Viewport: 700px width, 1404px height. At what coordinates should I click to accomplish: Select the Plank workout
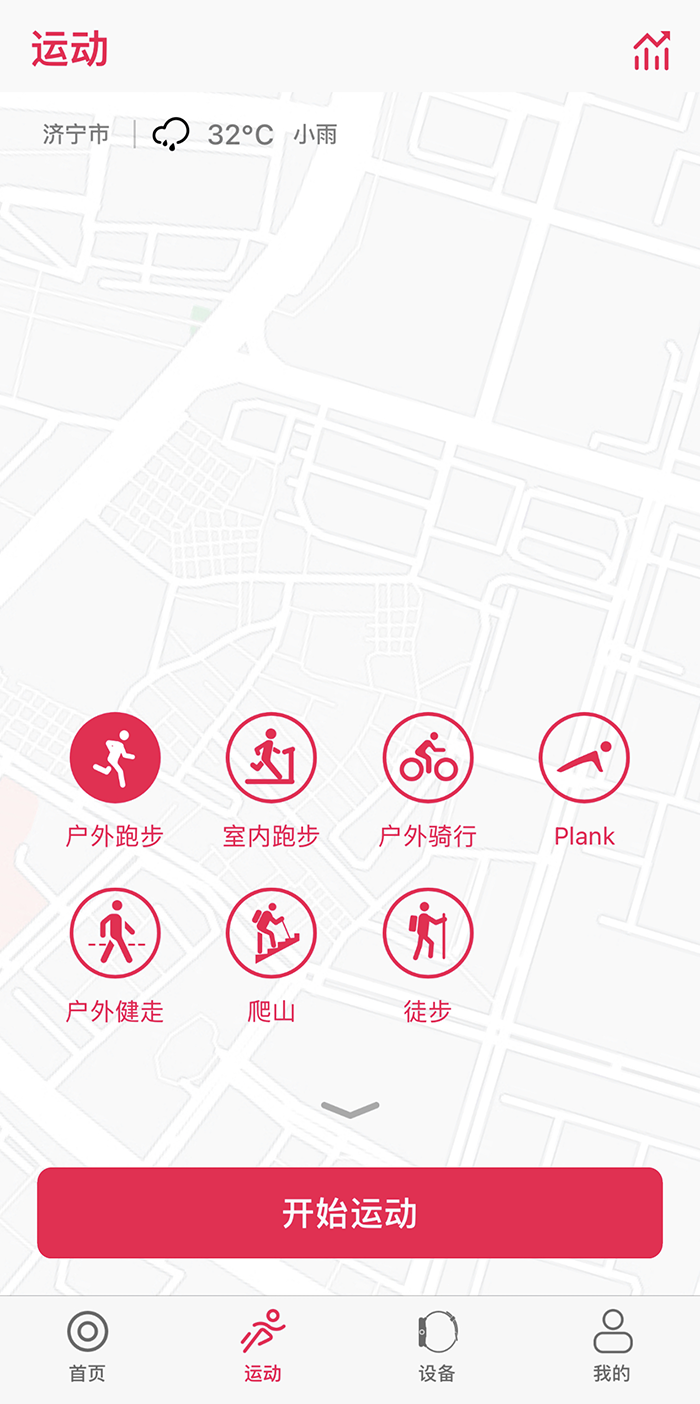[584, 758]
